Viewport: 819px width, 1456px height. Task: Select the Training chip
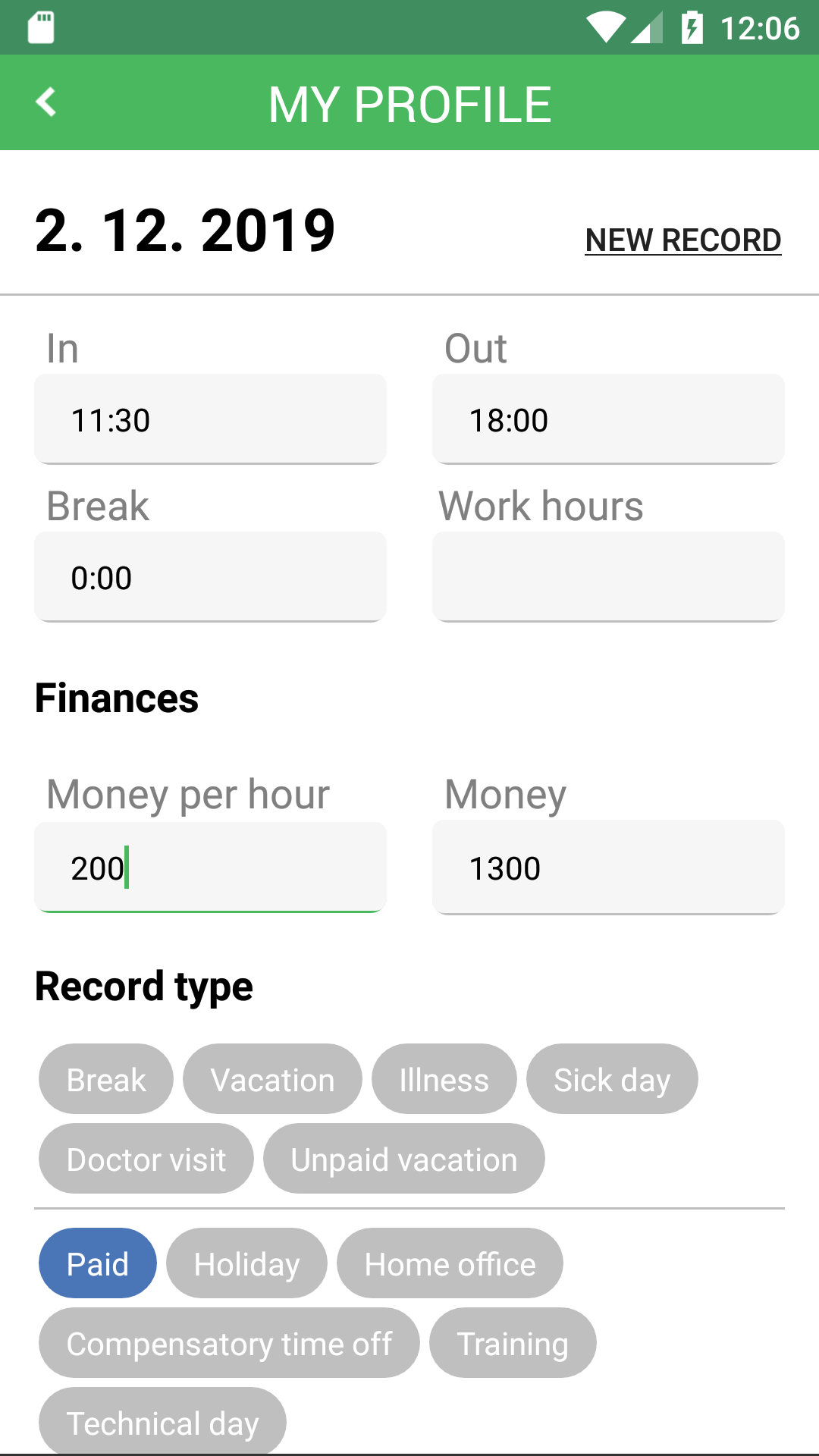tap(513, 1343)
